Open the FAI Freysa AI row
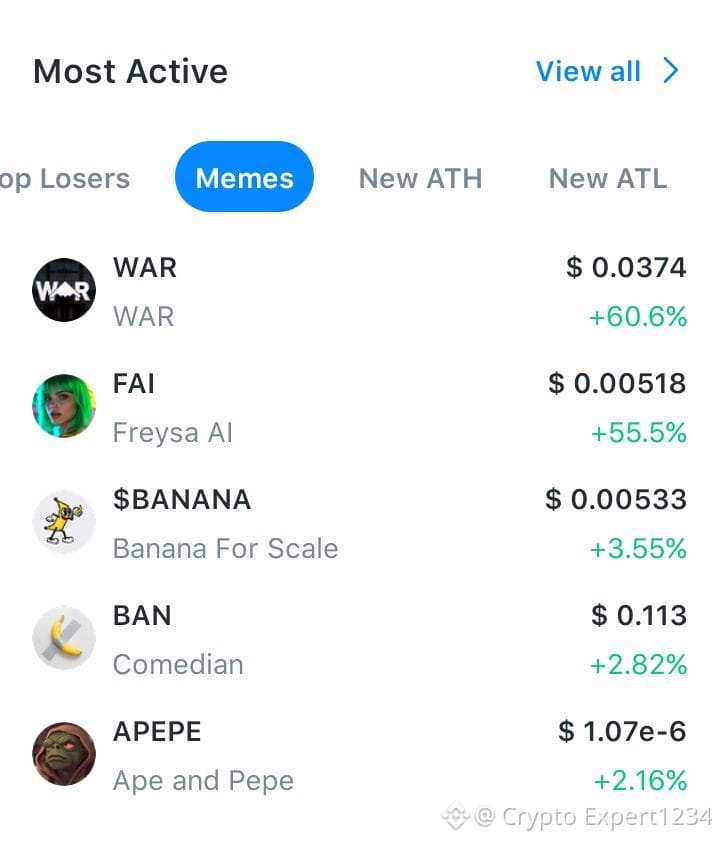 click(360, 408)
